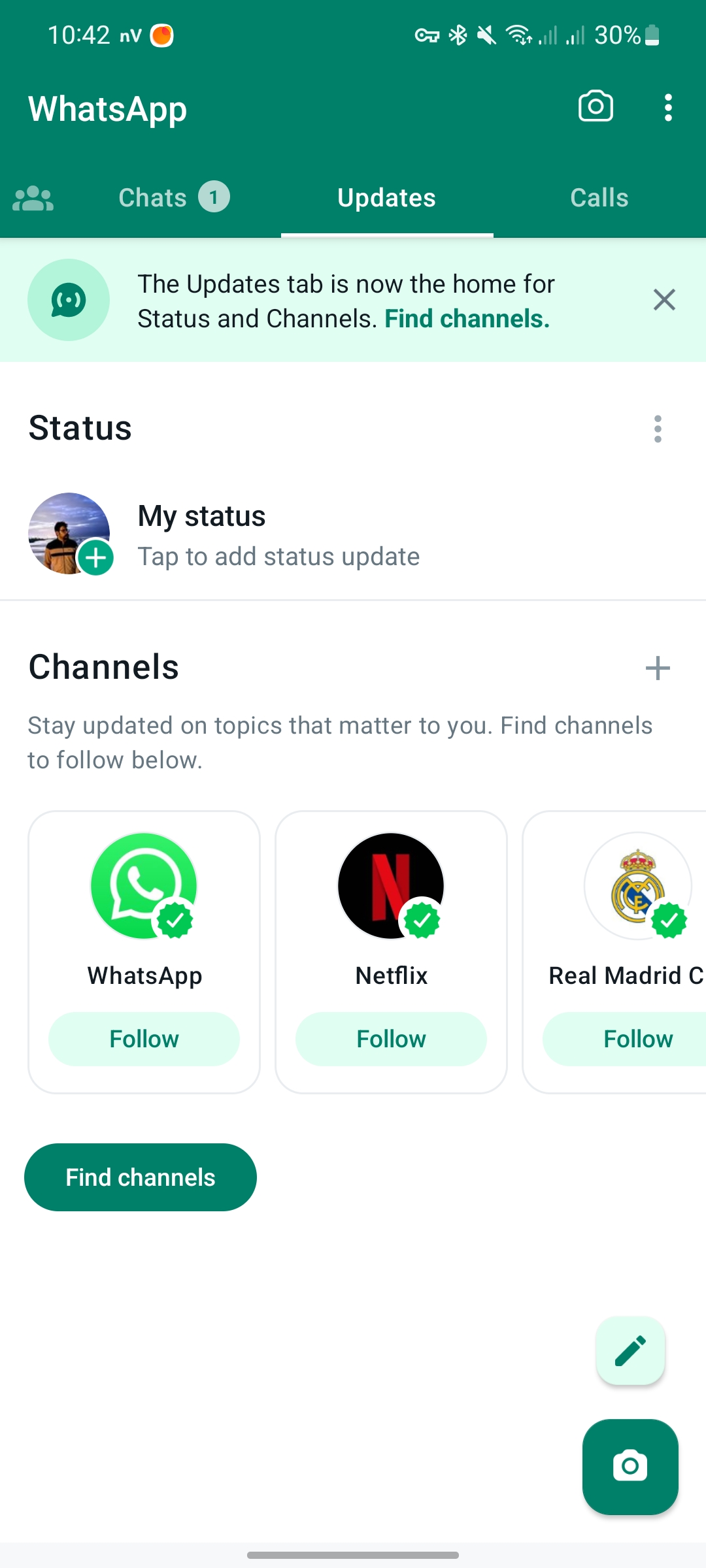The height and width of the screenshot is (1568, 706).
Task: Open WhatsApp's main overflow menu
Action: coord(667,108)
